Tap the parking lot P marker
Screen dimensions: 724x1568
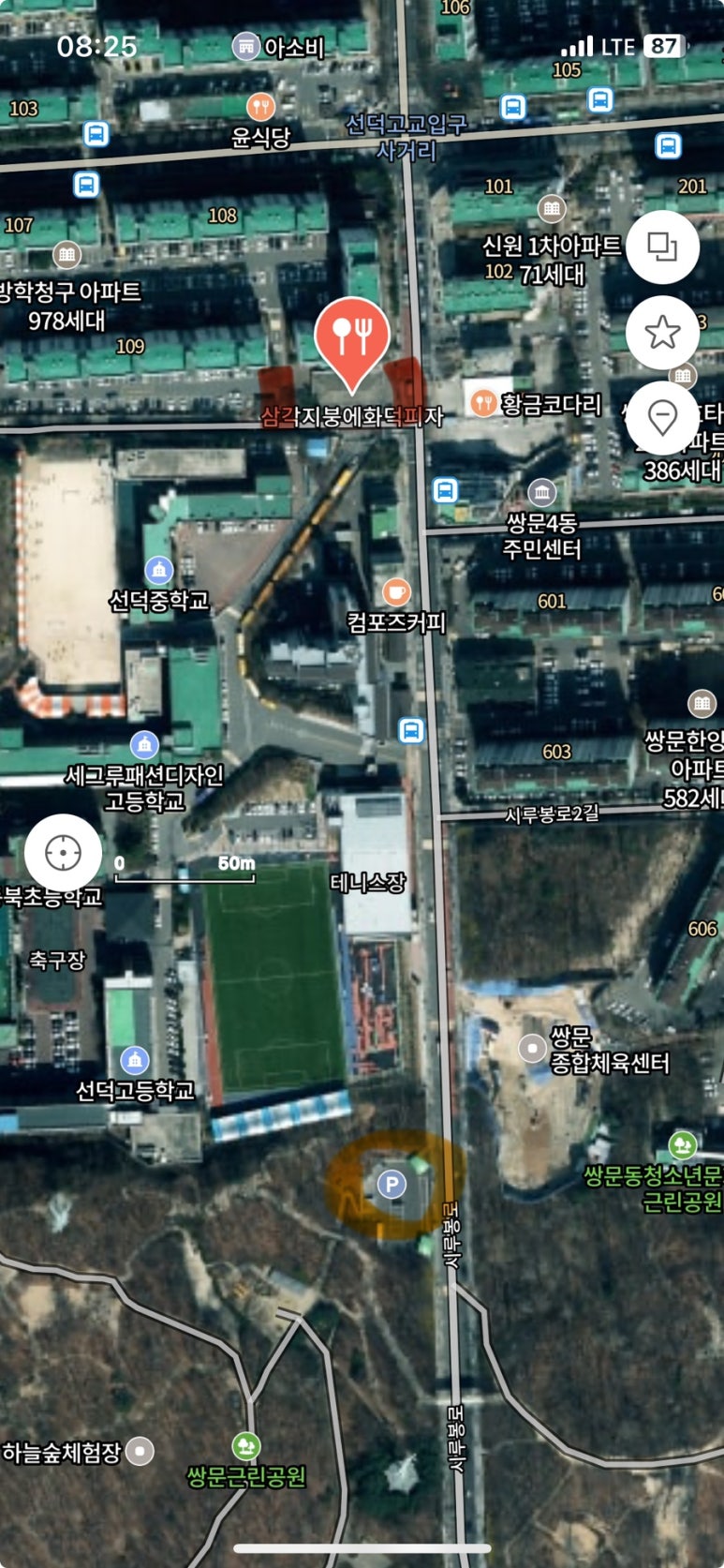pos(392,1185)
